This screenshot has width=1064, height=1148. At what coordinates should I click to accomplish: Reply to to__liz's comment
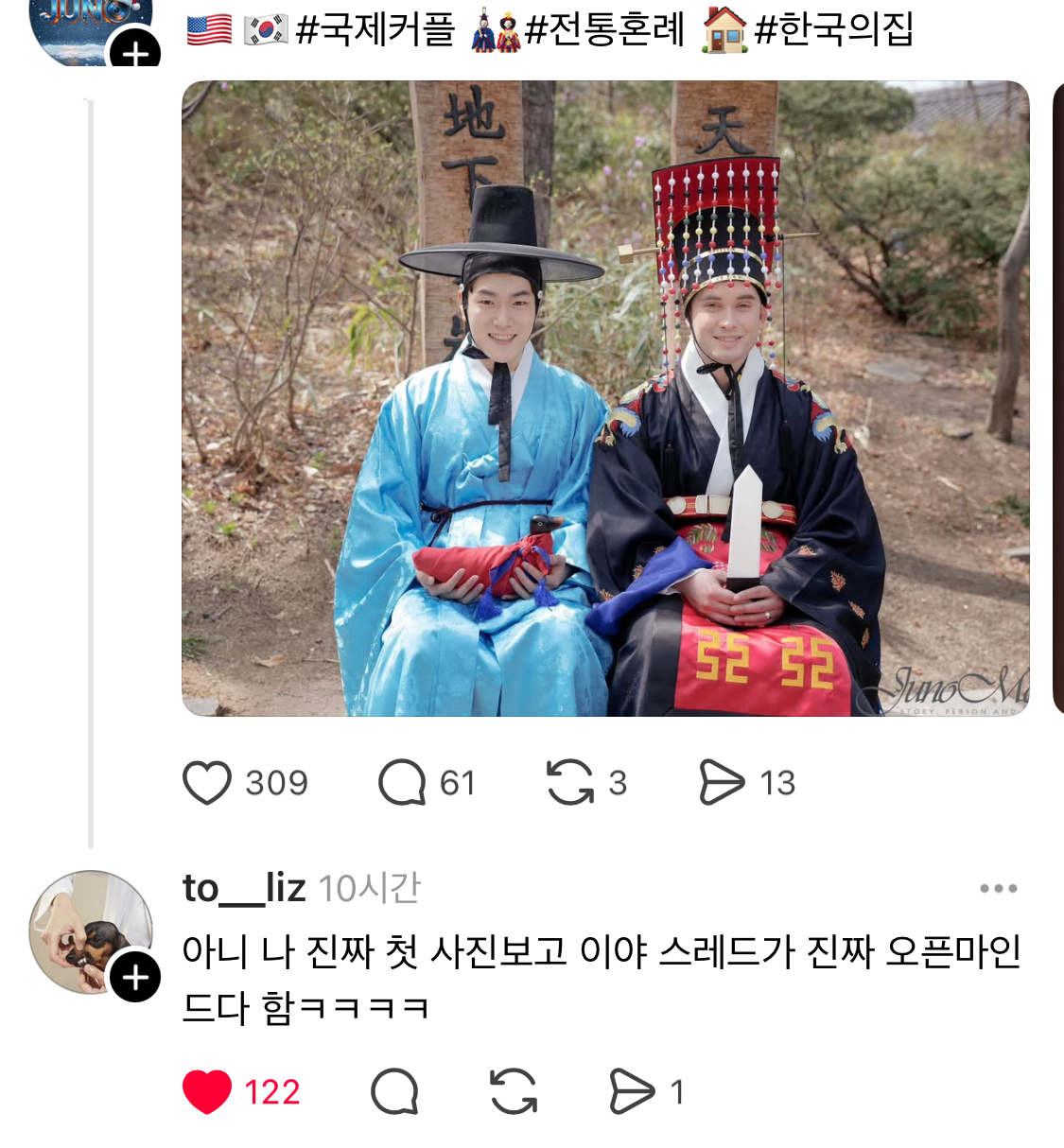(x=394, y=1092)
